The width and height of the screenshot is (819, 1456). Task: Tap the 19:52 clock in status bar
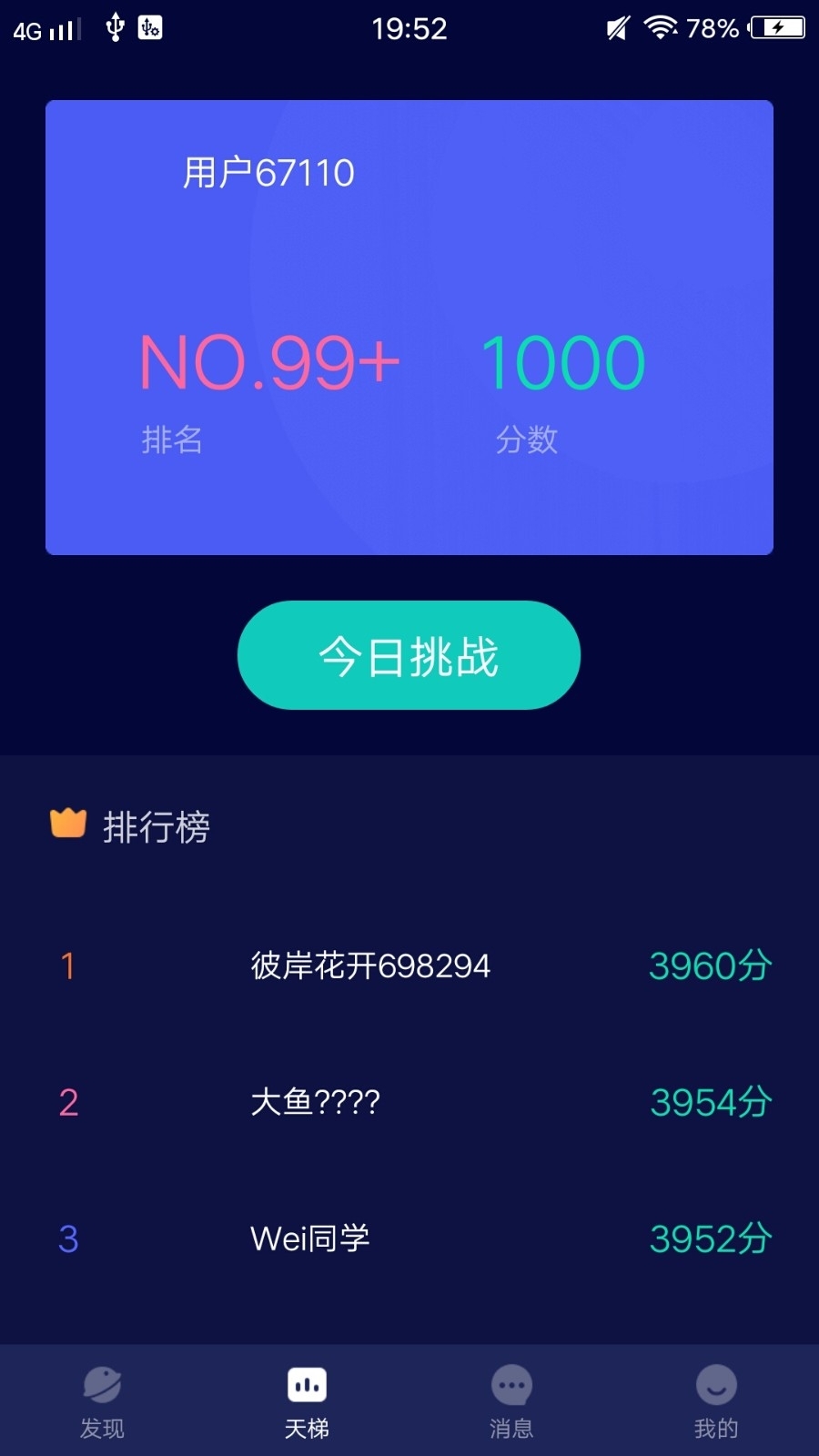[410, 27]
